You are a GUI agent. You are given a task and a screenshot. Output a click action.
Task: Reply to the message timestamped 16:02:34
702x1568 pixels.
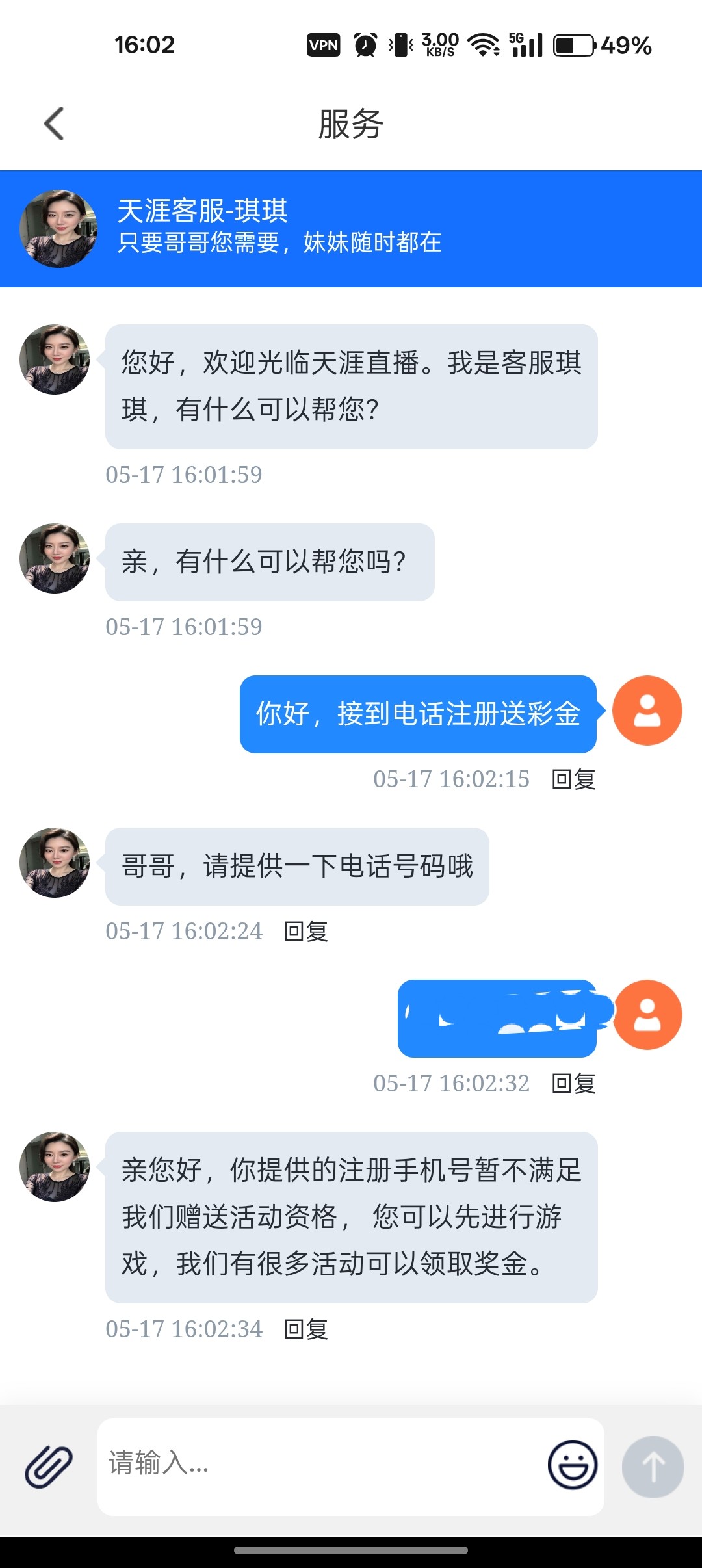click(x=306, y=1329)
